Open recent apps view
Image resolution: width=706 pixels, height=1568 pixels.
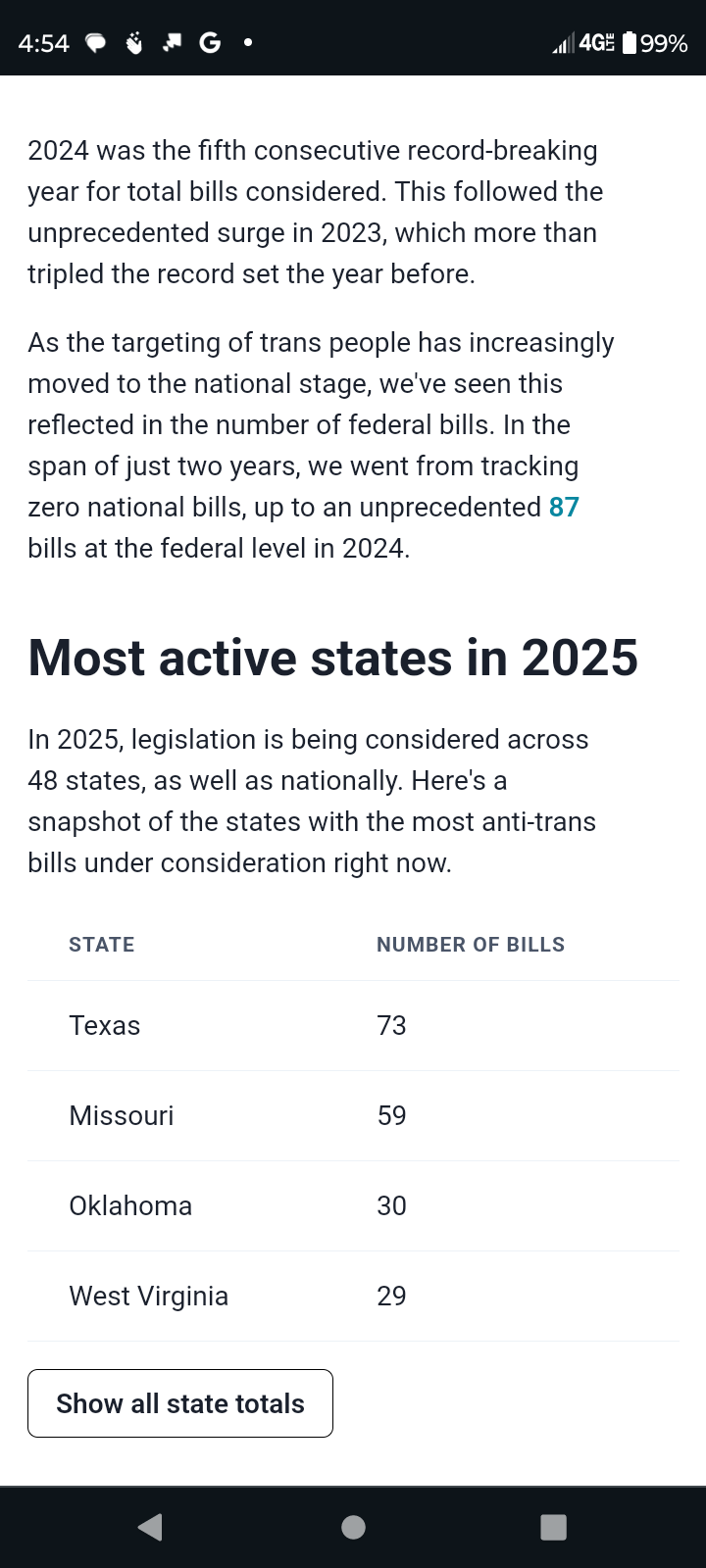pos(554,1527)
